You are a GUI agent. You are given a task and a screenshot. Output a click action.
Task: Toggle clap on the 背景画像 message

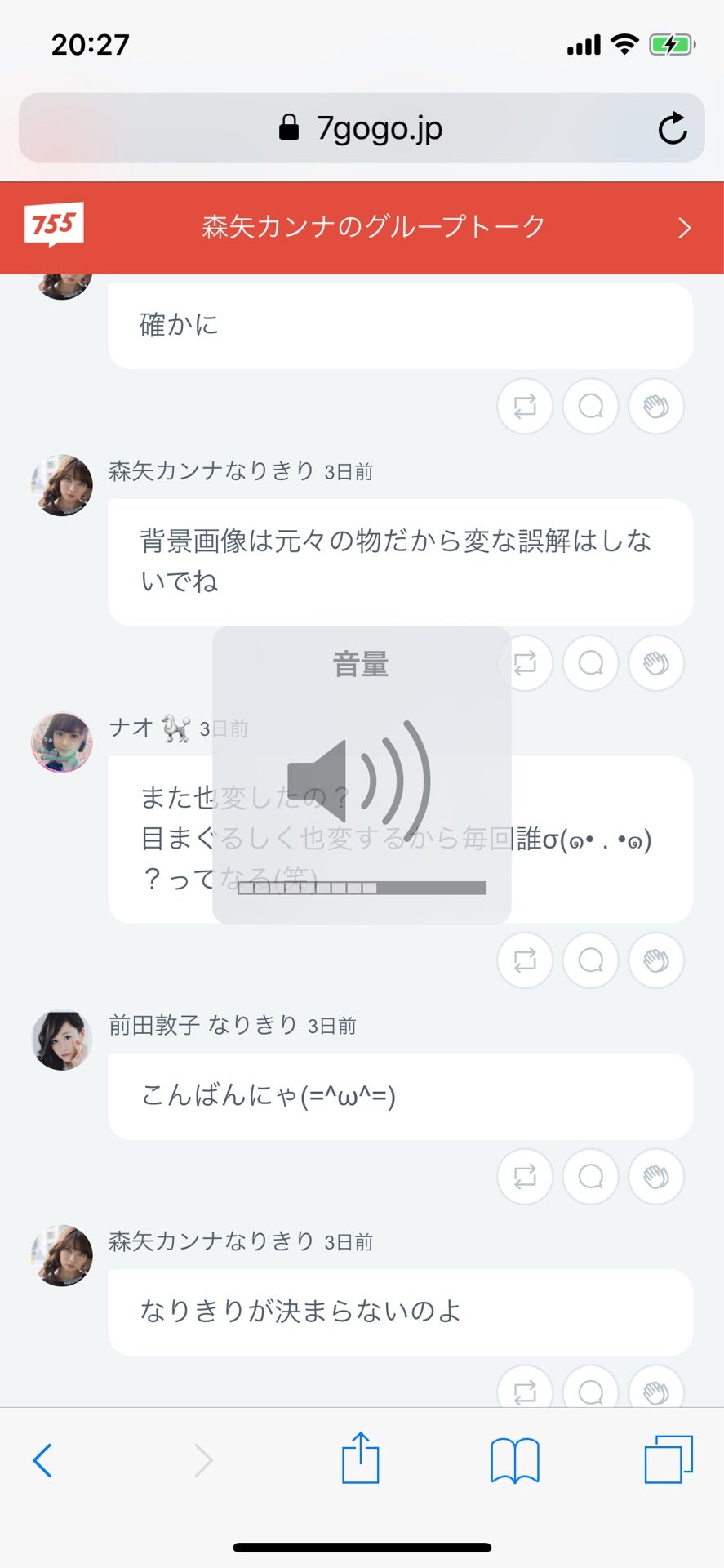[x=656, y=664]
